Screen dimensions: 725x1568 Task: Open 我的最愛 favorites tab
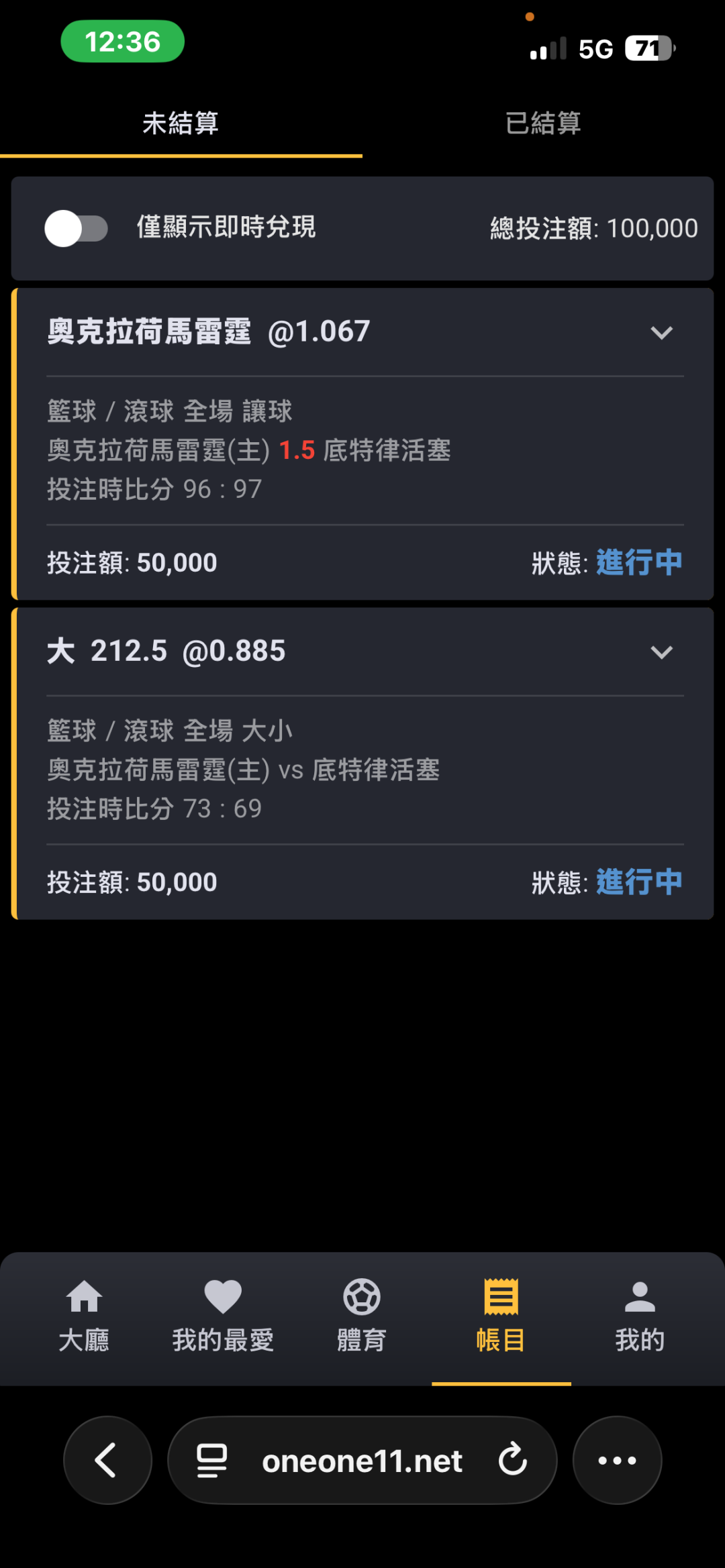click(223, 1316)
